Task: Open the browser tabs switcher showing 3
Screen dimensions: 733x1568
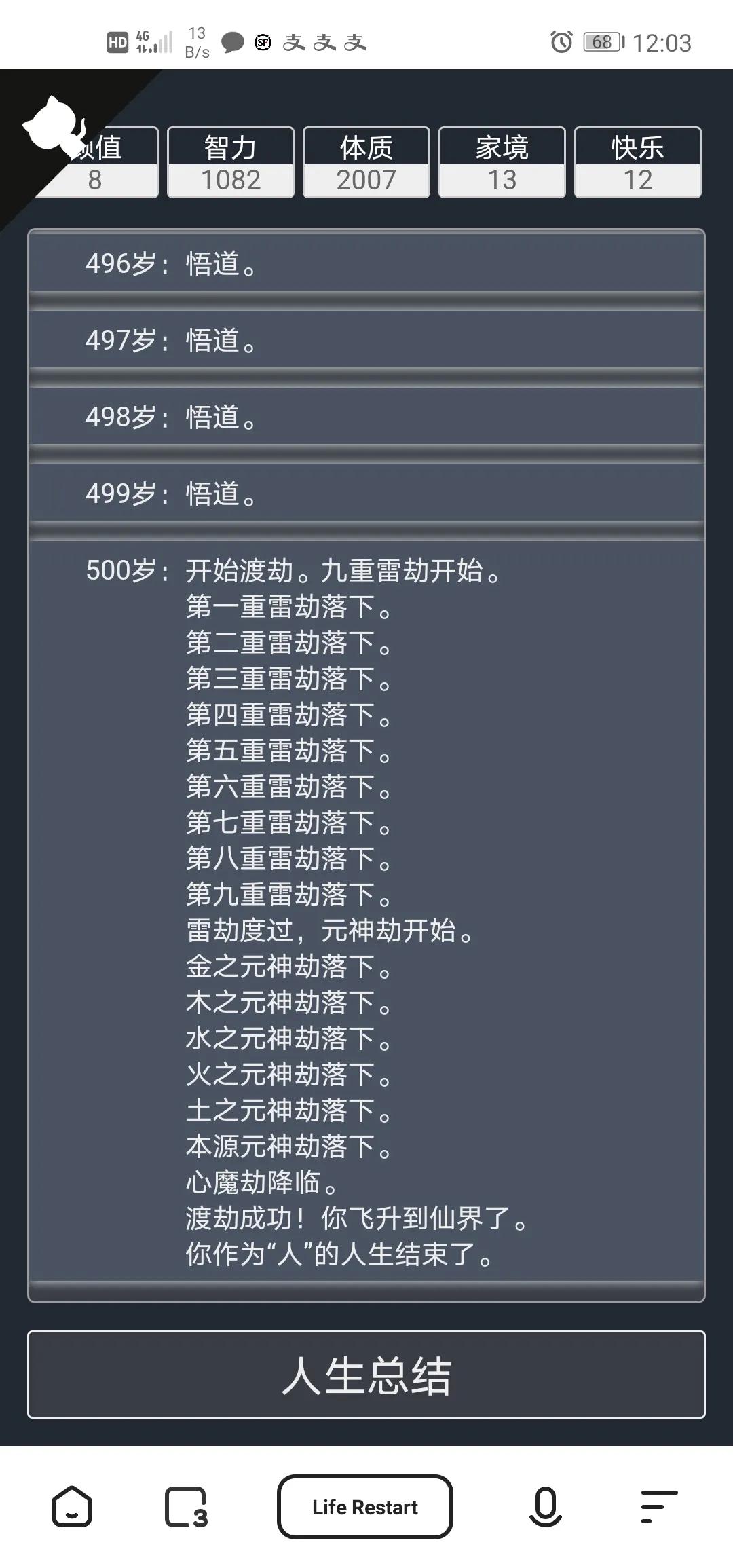Action: [186, 1507]
